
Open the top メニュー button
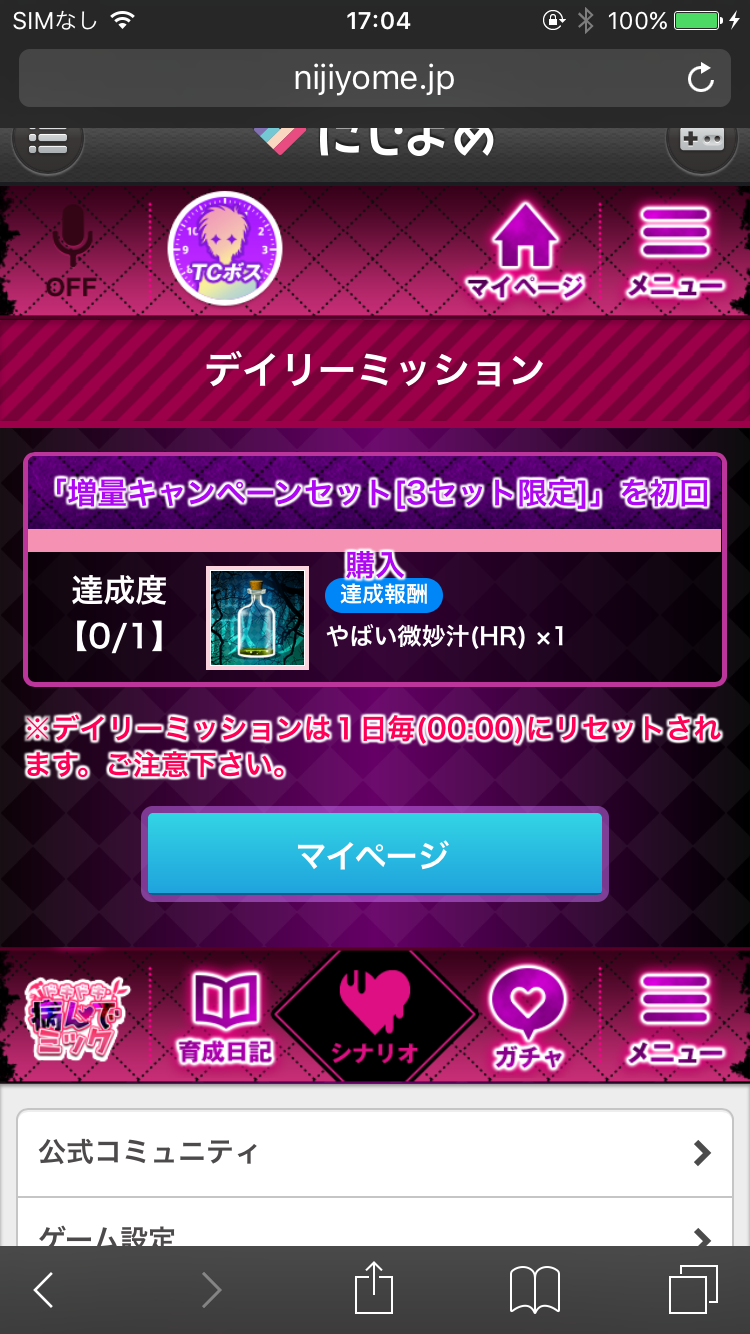675,252
